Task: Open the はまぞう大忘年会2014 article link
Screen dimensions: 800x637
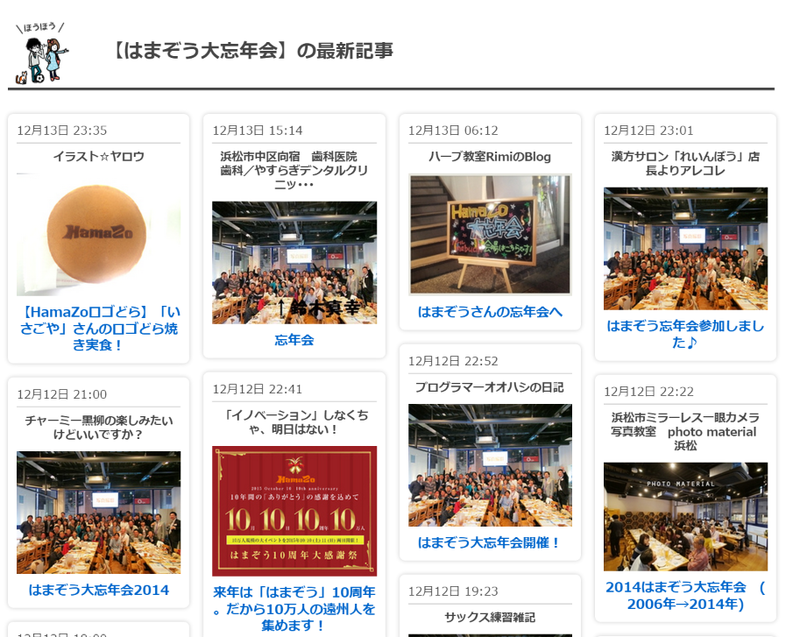Action: (x=98, y=590)
